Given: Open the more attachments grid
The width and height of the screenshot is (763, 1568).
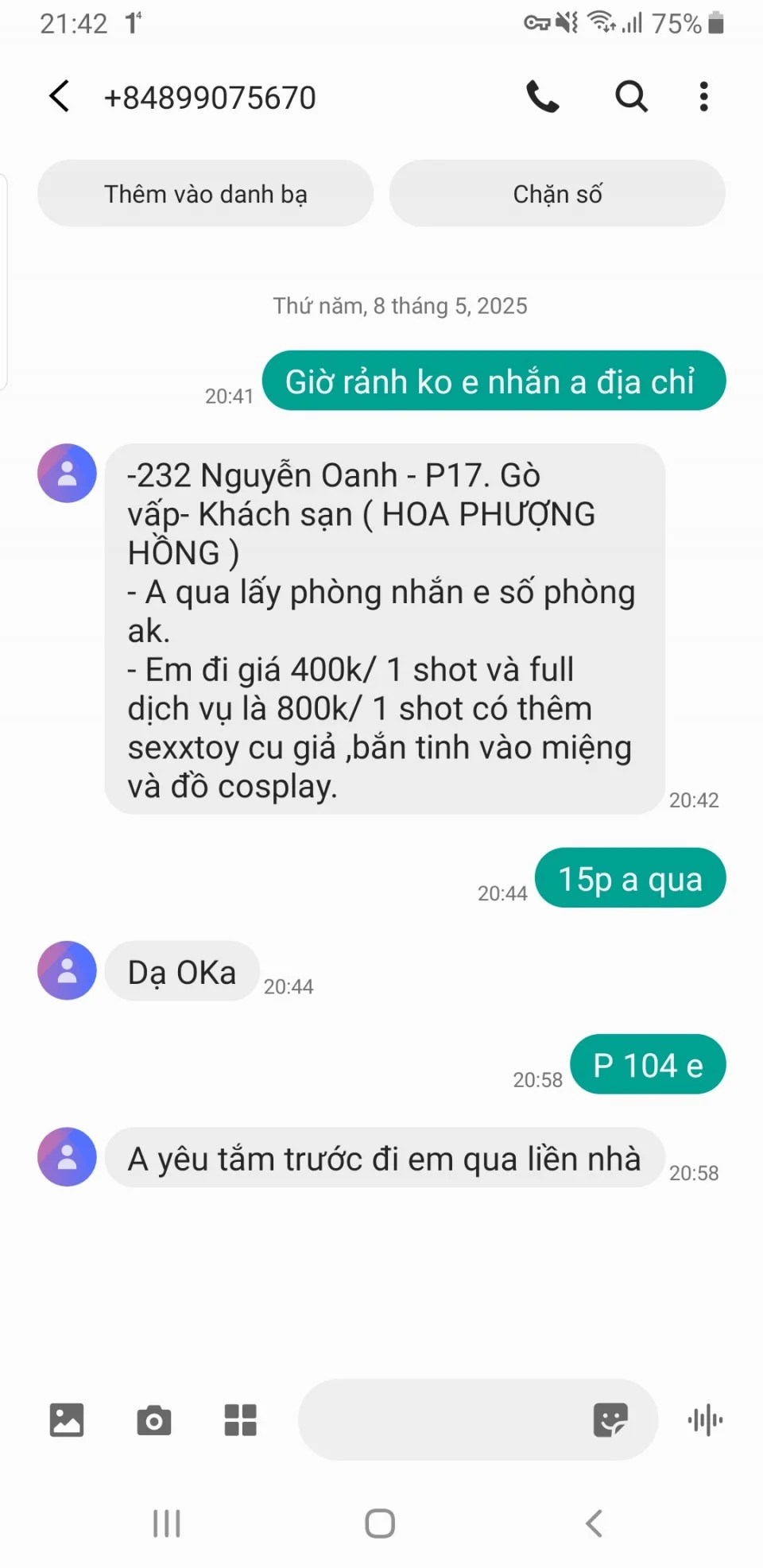Looking at the screenshot, I should click(x=240, y=1420).
